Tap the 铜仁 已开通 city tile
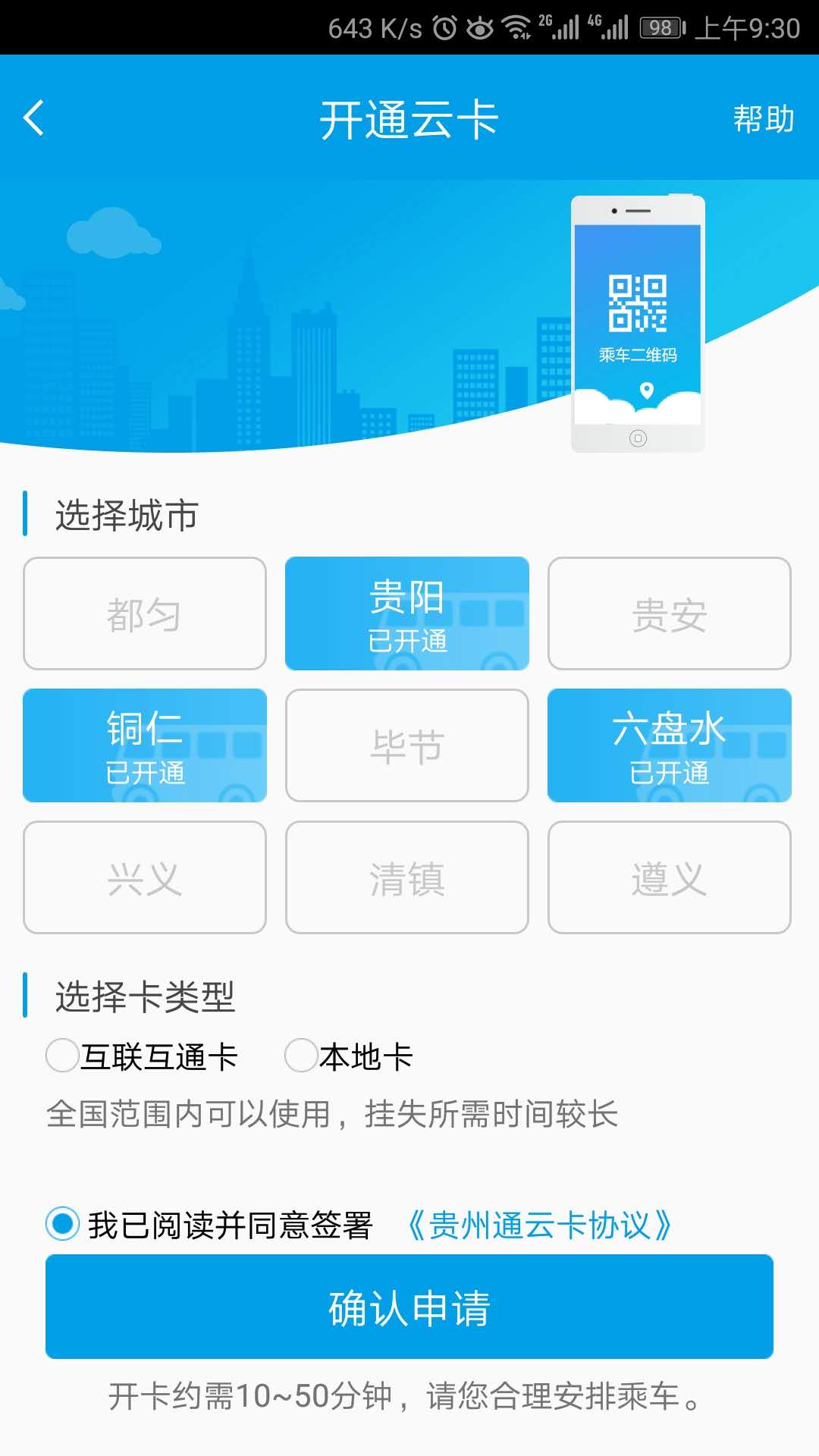 143,745
